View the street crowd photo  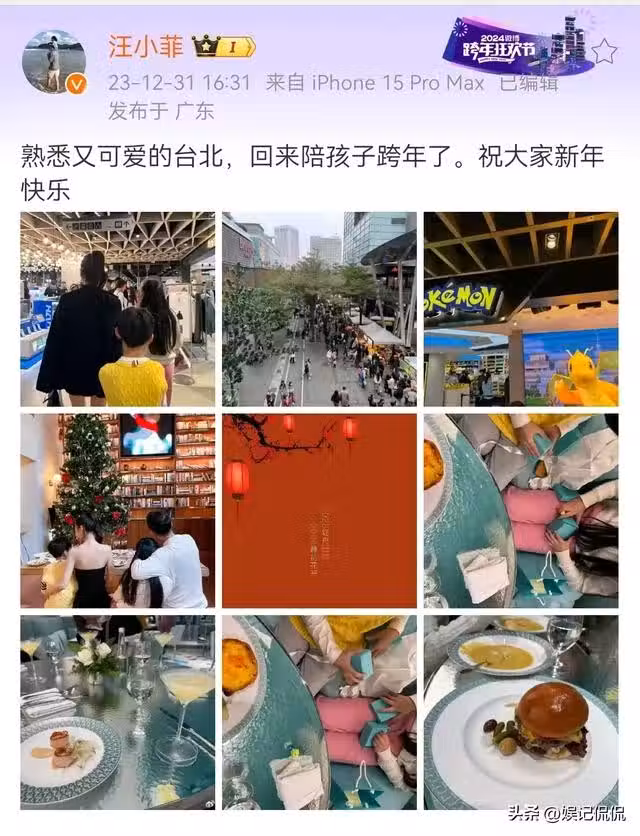point(319,309)
